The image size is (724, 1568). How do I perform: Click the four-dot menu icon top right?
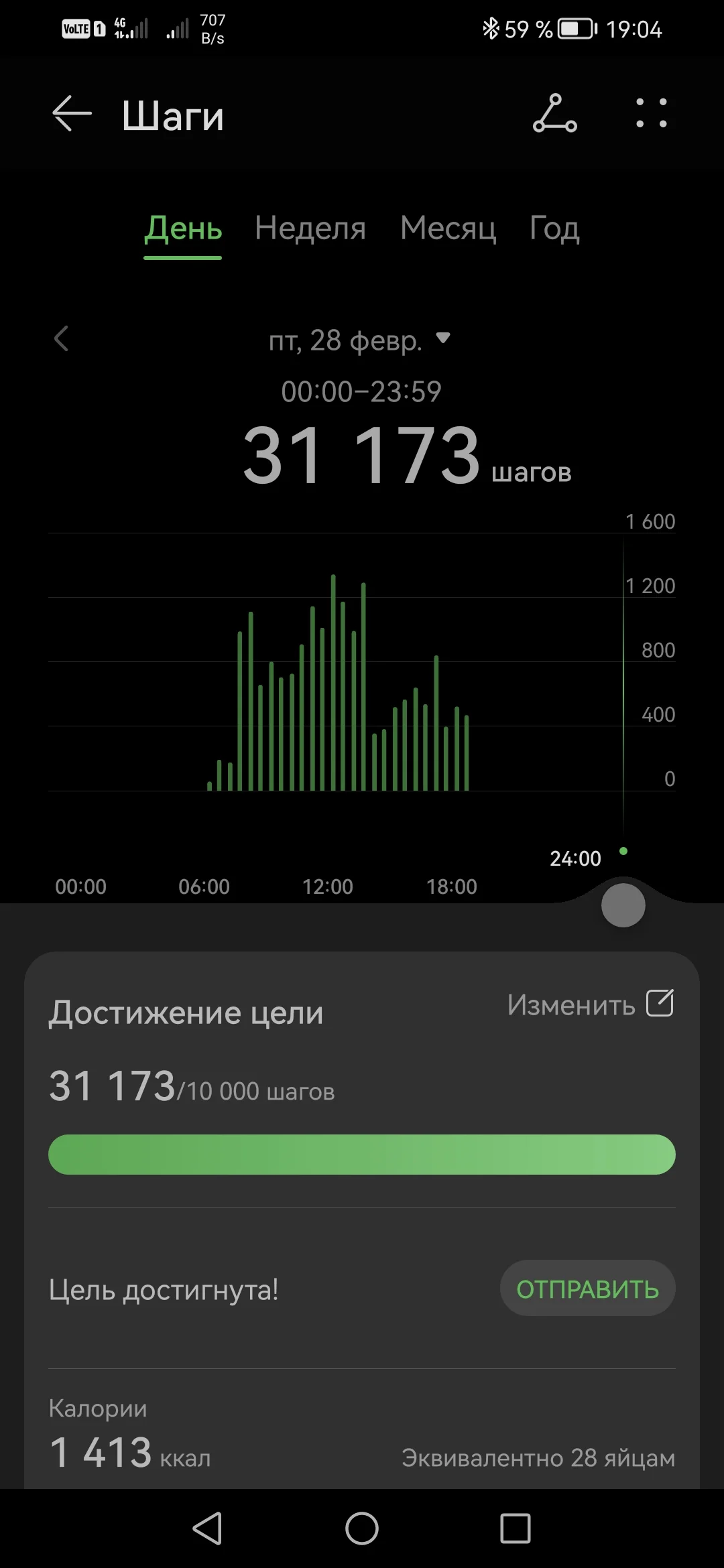[651, 113]
